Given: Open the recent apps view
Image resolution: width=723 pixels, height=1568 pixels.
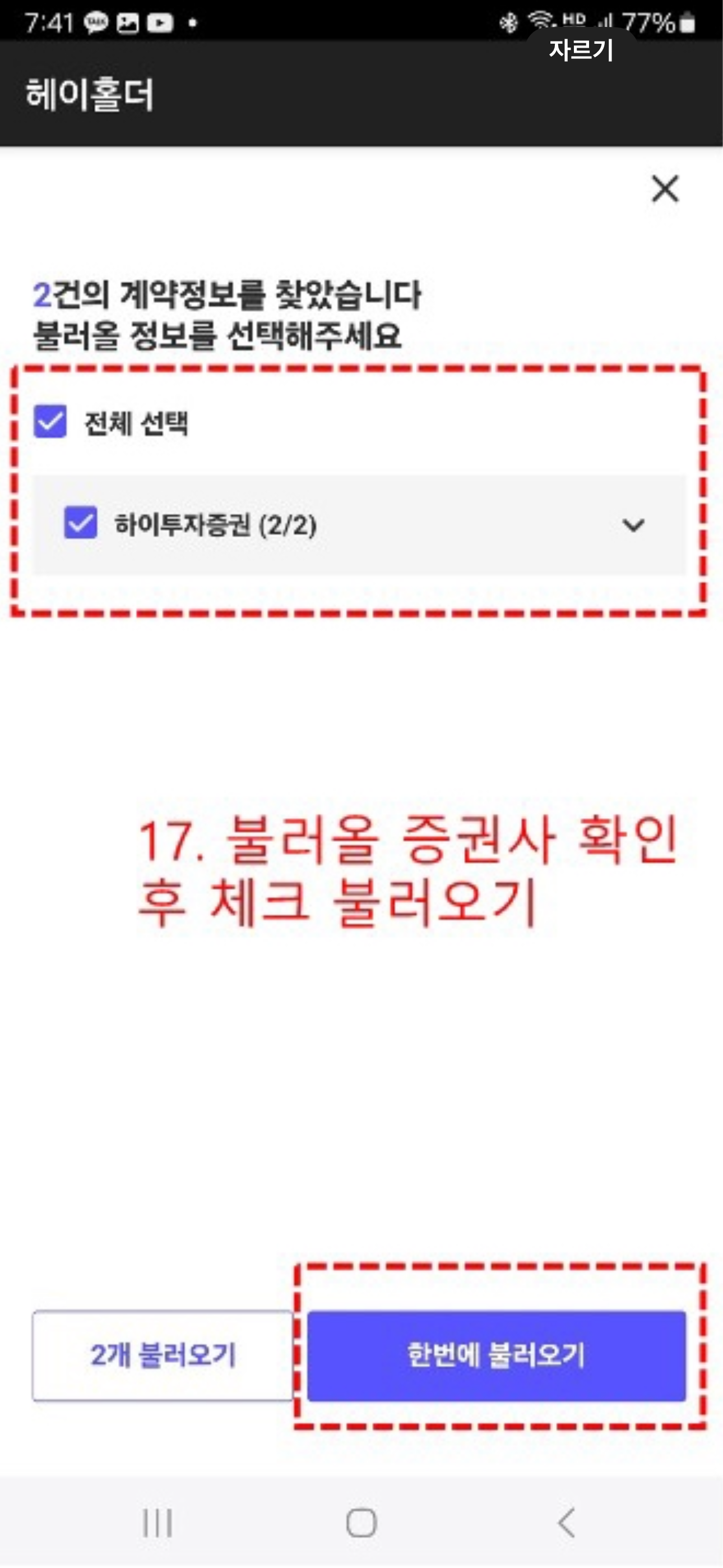Looking at the screenshot, I should (x=157, y=1523).
